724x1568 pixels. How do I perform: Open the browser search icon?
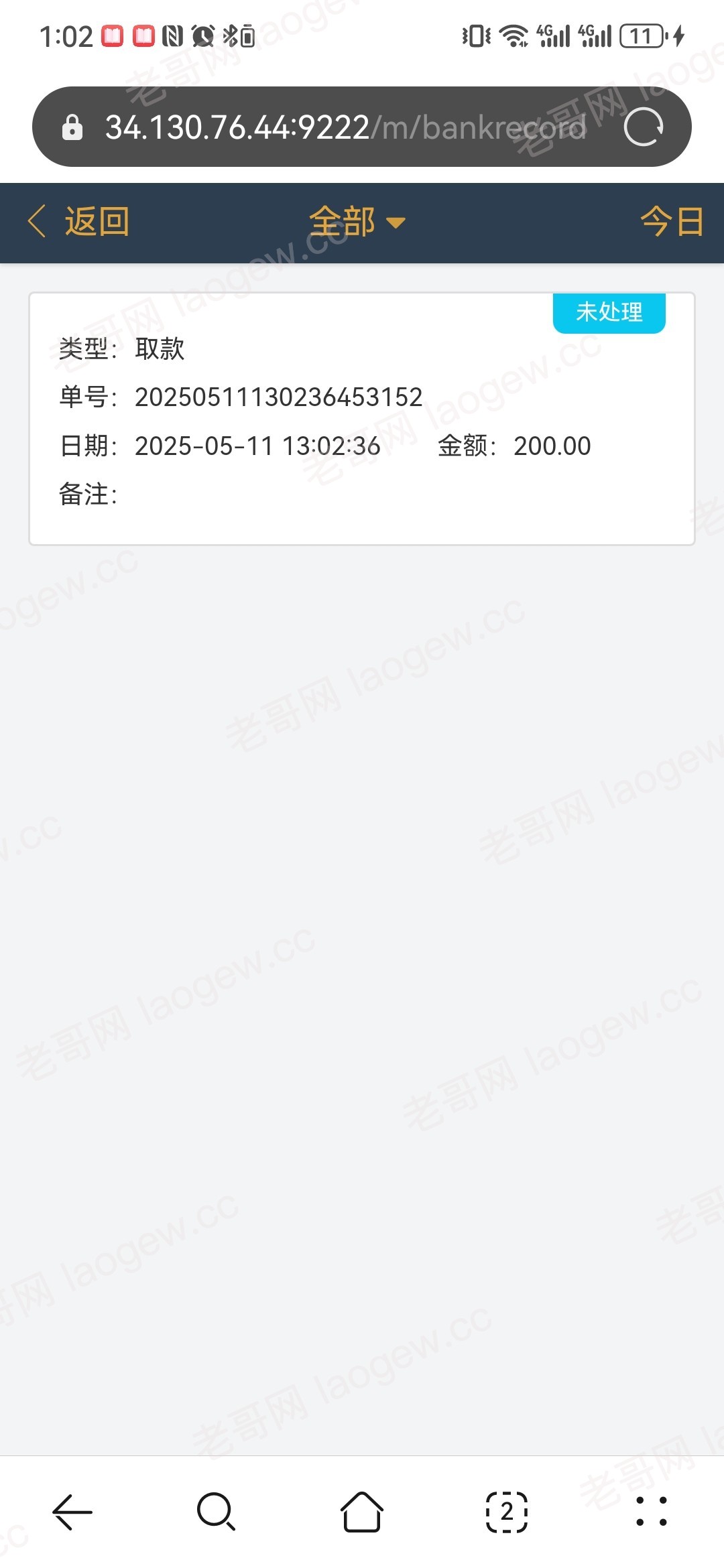tap(217, 1512)
